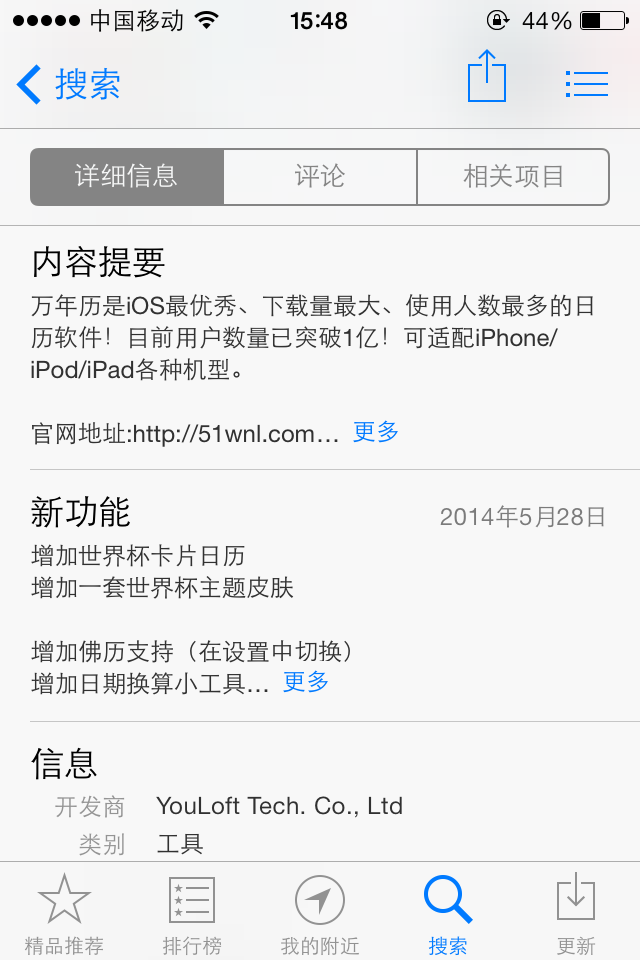The width and height of the screenshot is (640, 960).
Task: Switch to the 搜索 bottom tab
Action: pyautogui.click(x=448, y=914)
